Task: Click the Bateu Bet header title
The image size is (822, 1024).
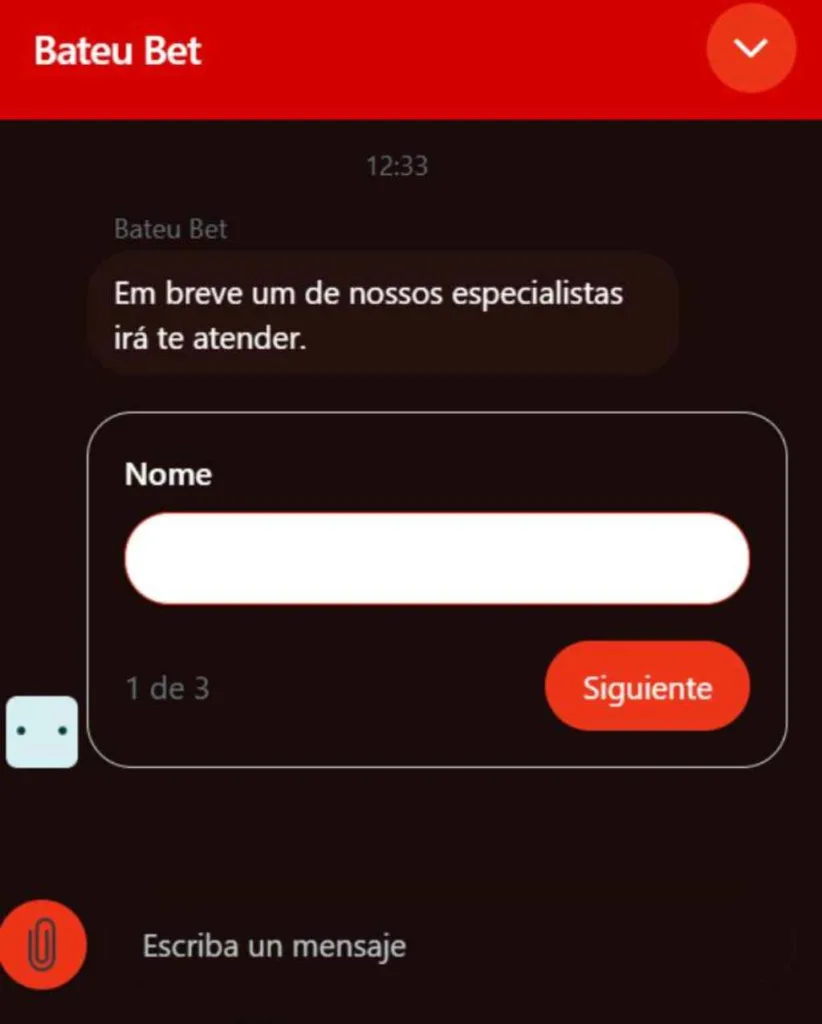Action: pyautogui.click(x=117, y=49)
